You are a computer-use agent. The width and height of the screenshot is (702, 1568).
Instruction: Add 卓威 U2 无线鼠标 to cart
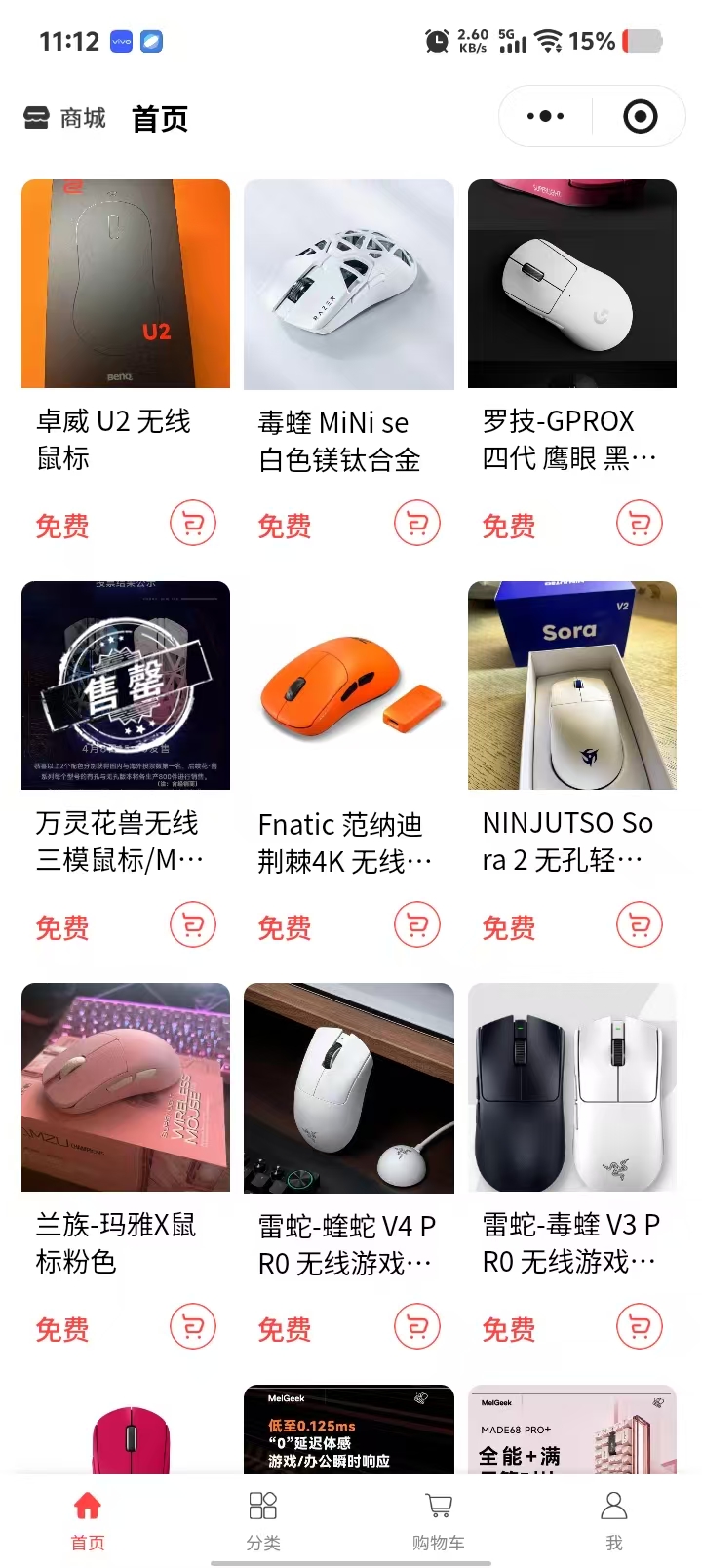(x=192, y=524)
